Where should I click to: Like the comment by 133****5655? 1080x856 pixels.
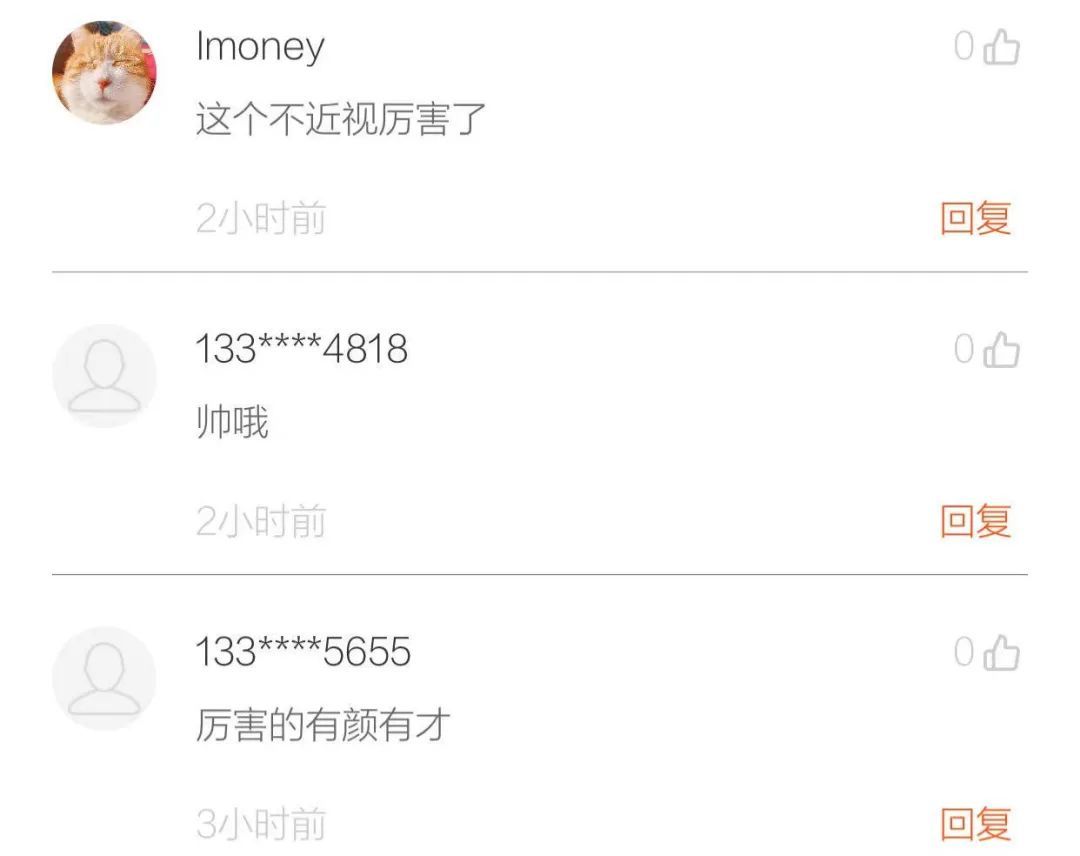coord(1001,653)
